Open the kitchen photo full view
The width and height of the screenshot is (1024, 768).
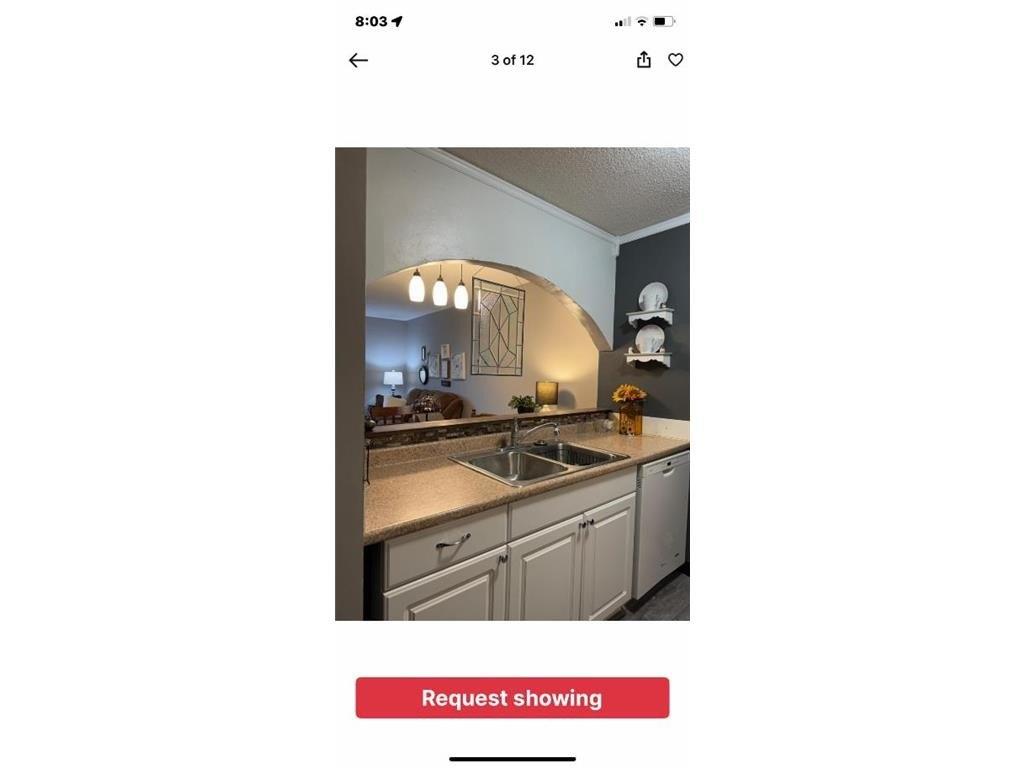(x=512, y=384)
